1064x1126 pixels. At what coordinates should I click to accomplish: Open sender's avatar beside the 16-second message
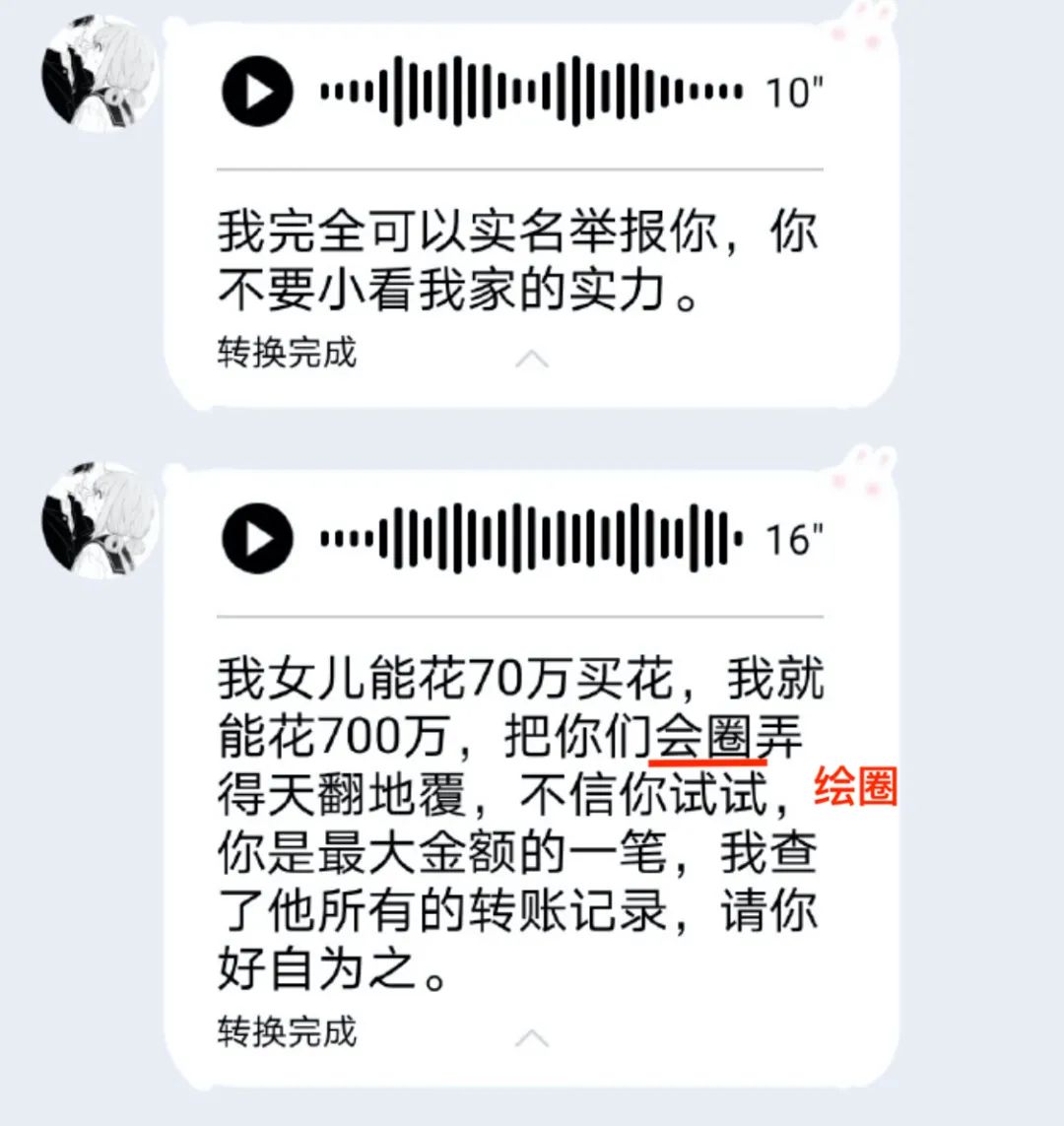pyautogui.click(x=99, y=518)
